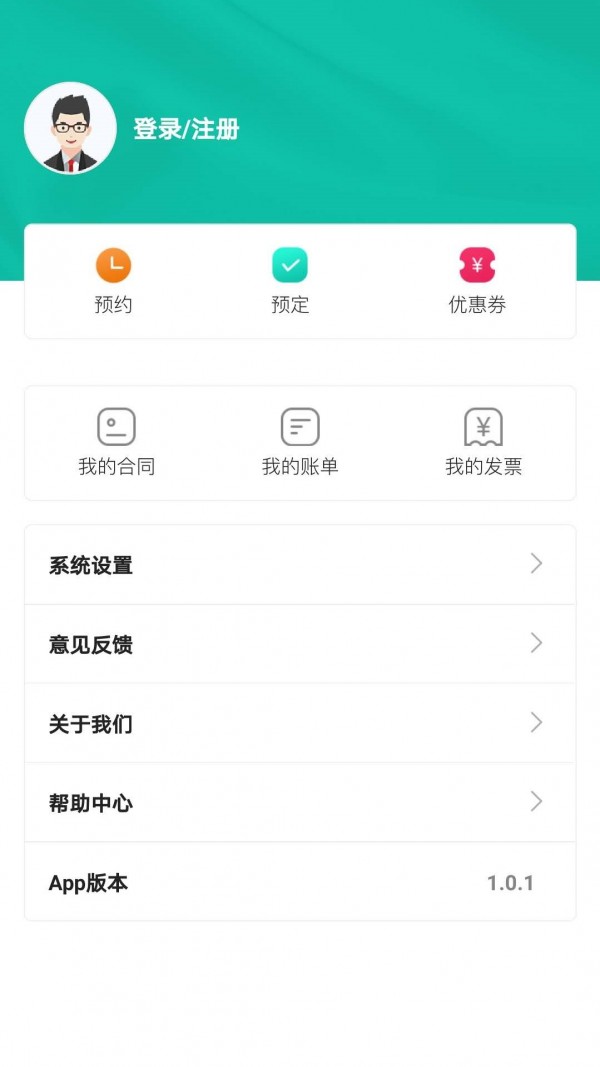Open the 预约 appointments shortcut

coord(113,281)
